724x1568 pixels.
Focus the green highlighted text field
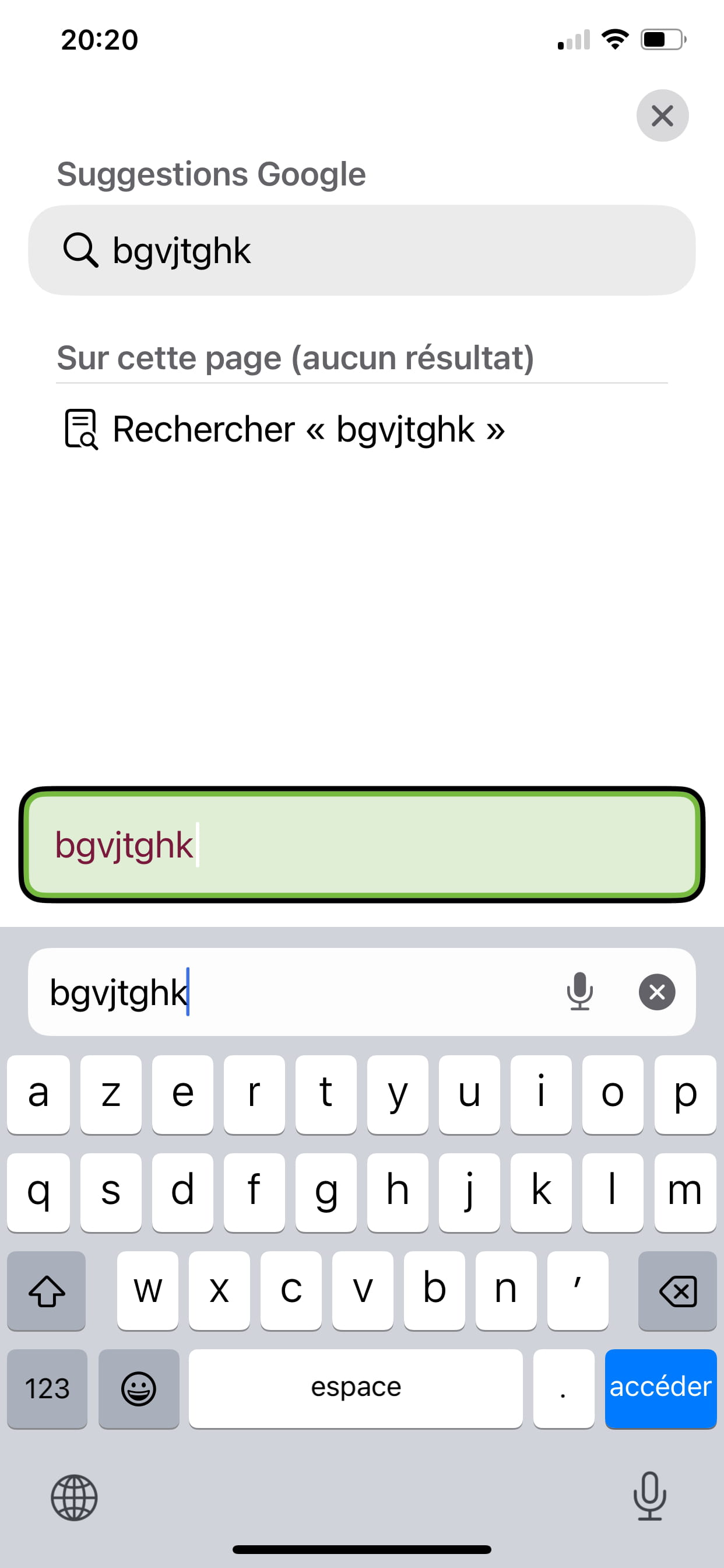[361, 844]
